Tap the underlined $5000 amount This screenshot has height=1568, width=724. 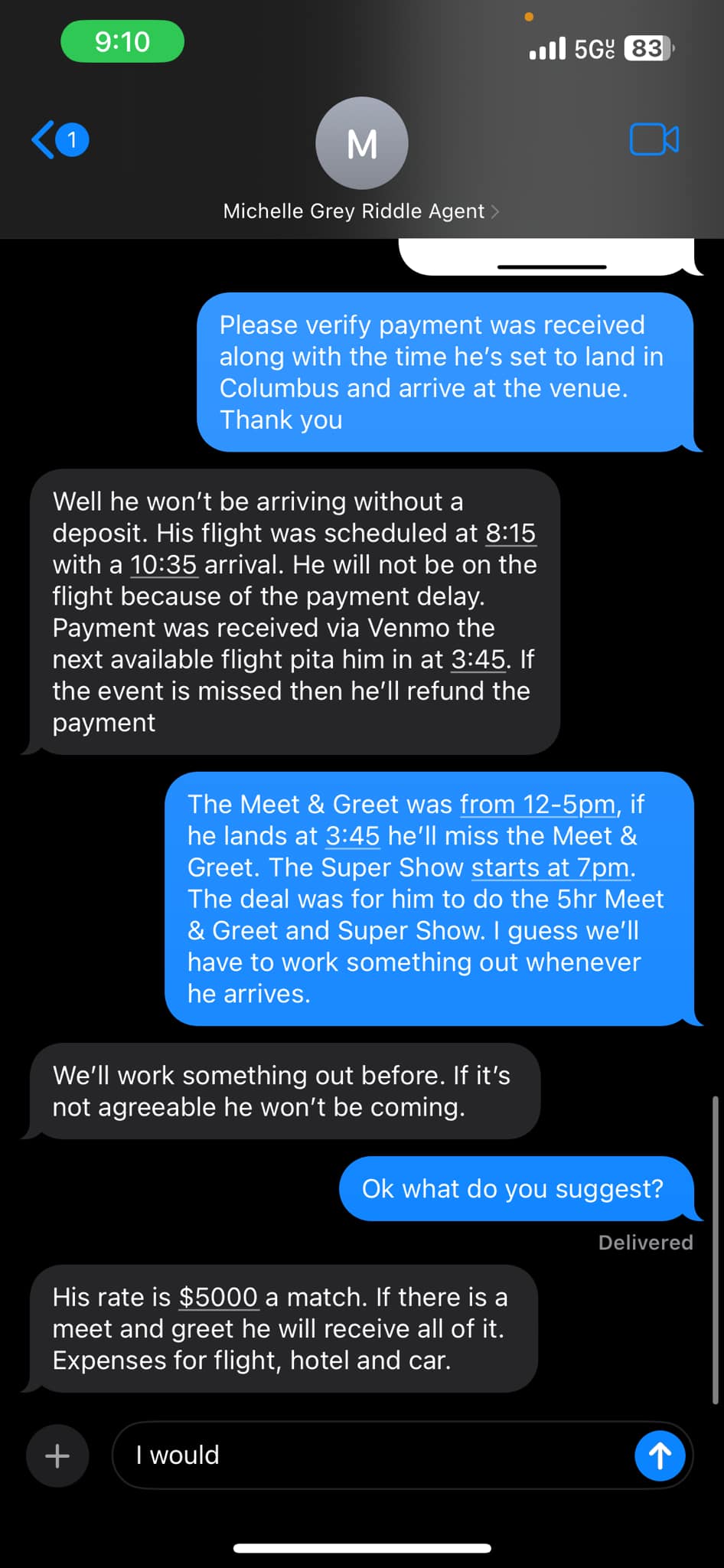pos(218,1298)
